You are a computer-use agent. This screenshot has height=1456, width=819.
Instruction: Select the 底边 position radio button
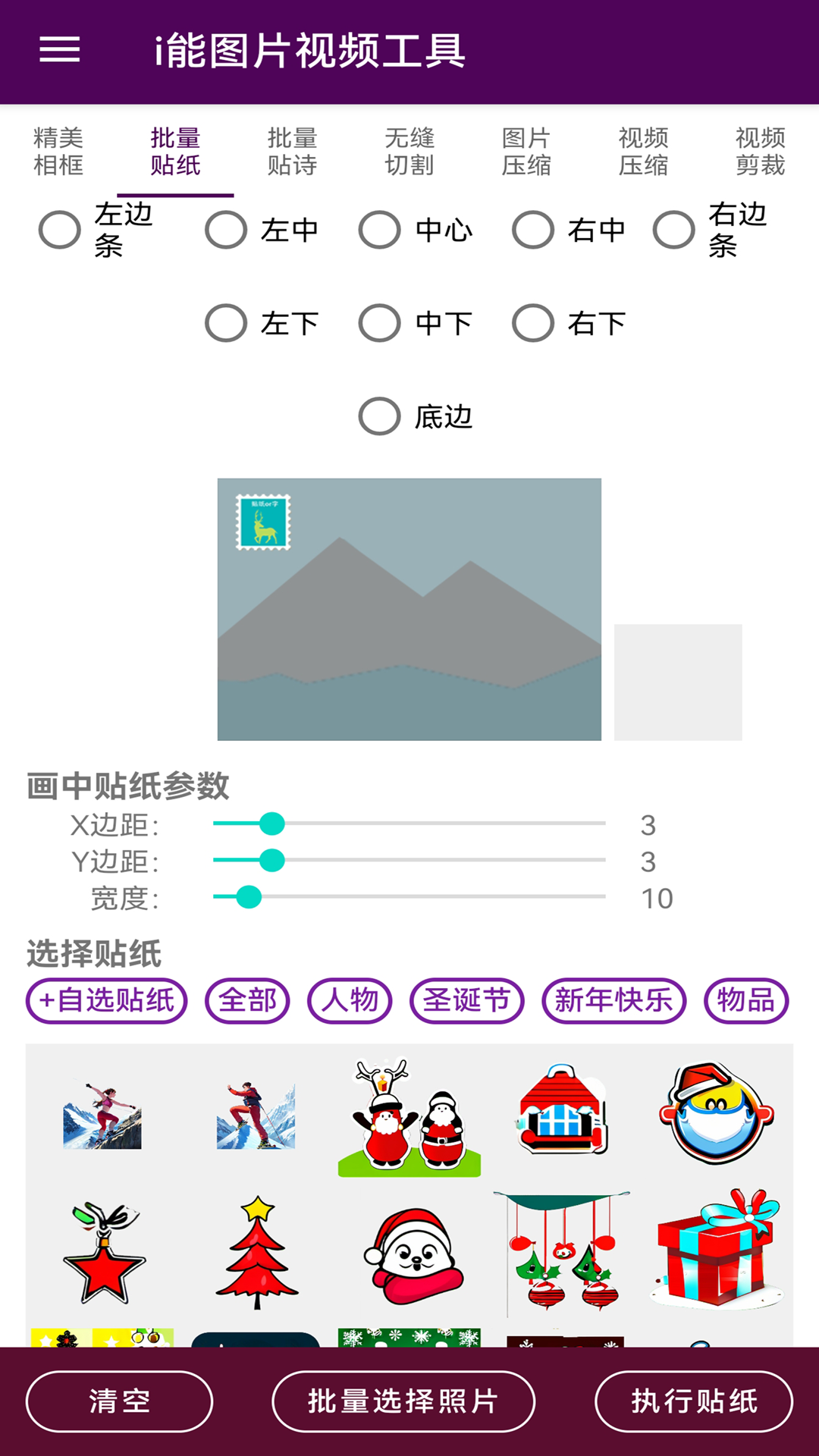click(378, 416)
